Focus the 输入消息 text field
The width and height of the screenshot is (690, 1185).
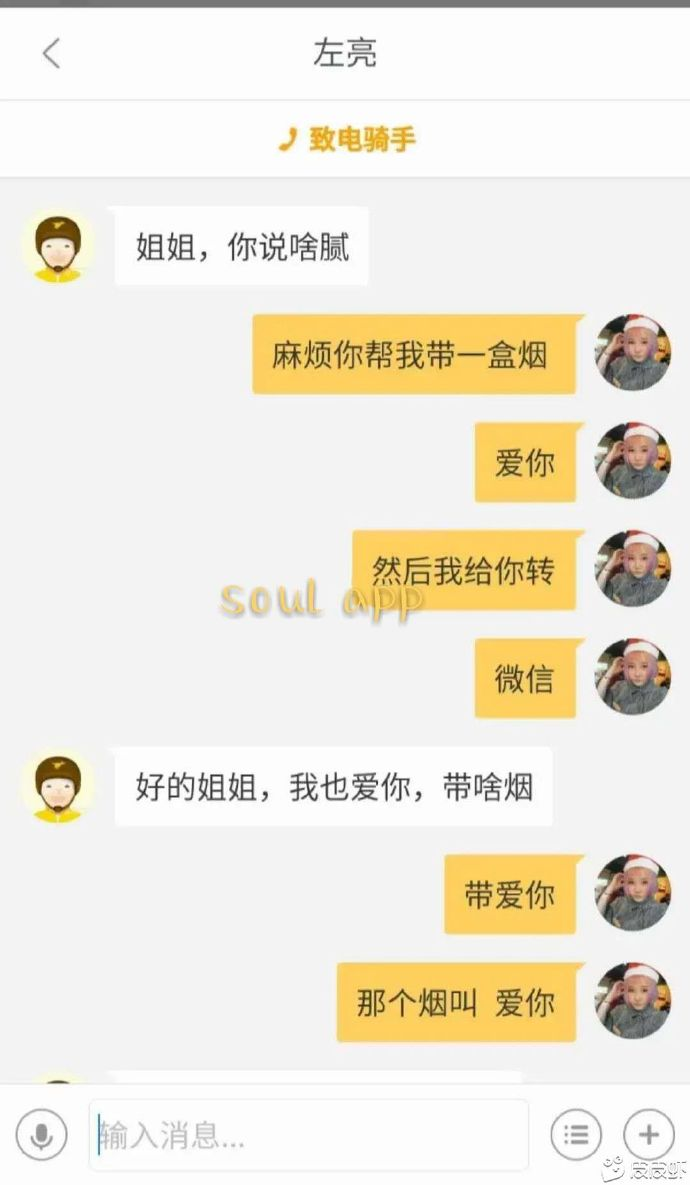308,1135
